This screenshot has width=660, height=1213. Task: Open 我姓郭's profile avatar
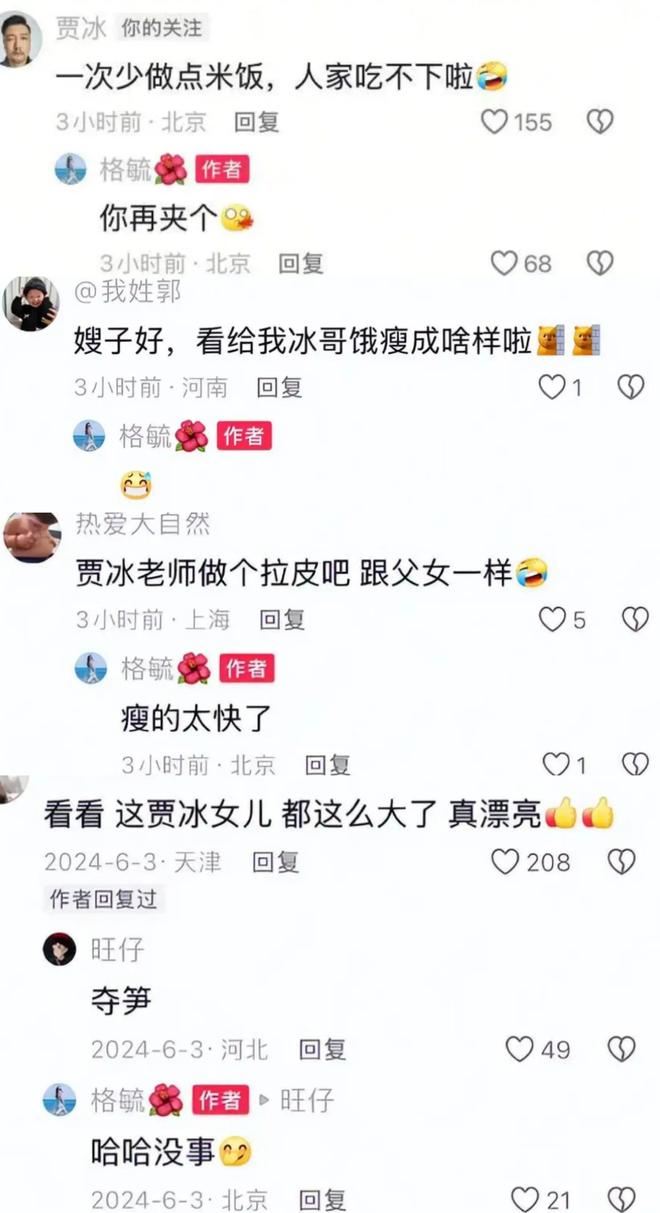tap(31, 303)
